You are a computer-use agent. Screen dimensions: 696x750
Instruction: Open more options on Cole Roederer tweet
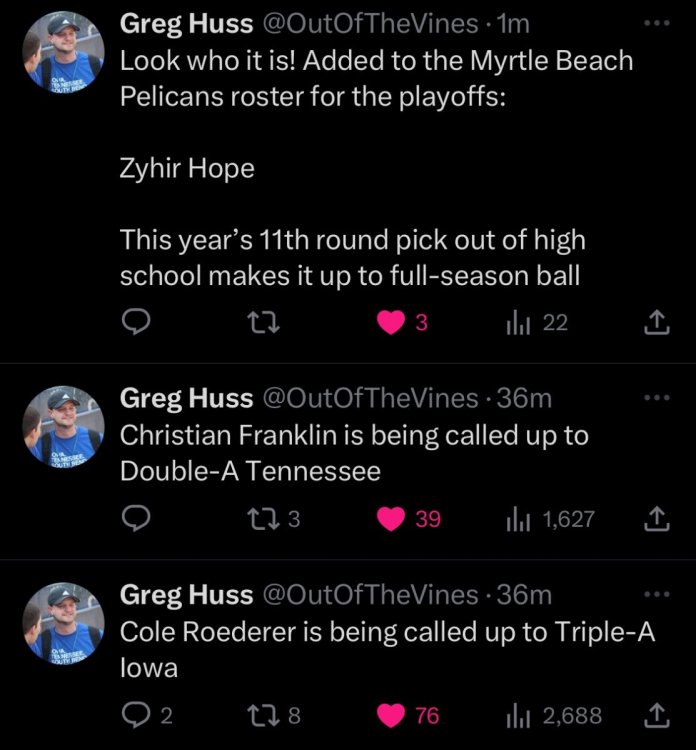point(654,594)
